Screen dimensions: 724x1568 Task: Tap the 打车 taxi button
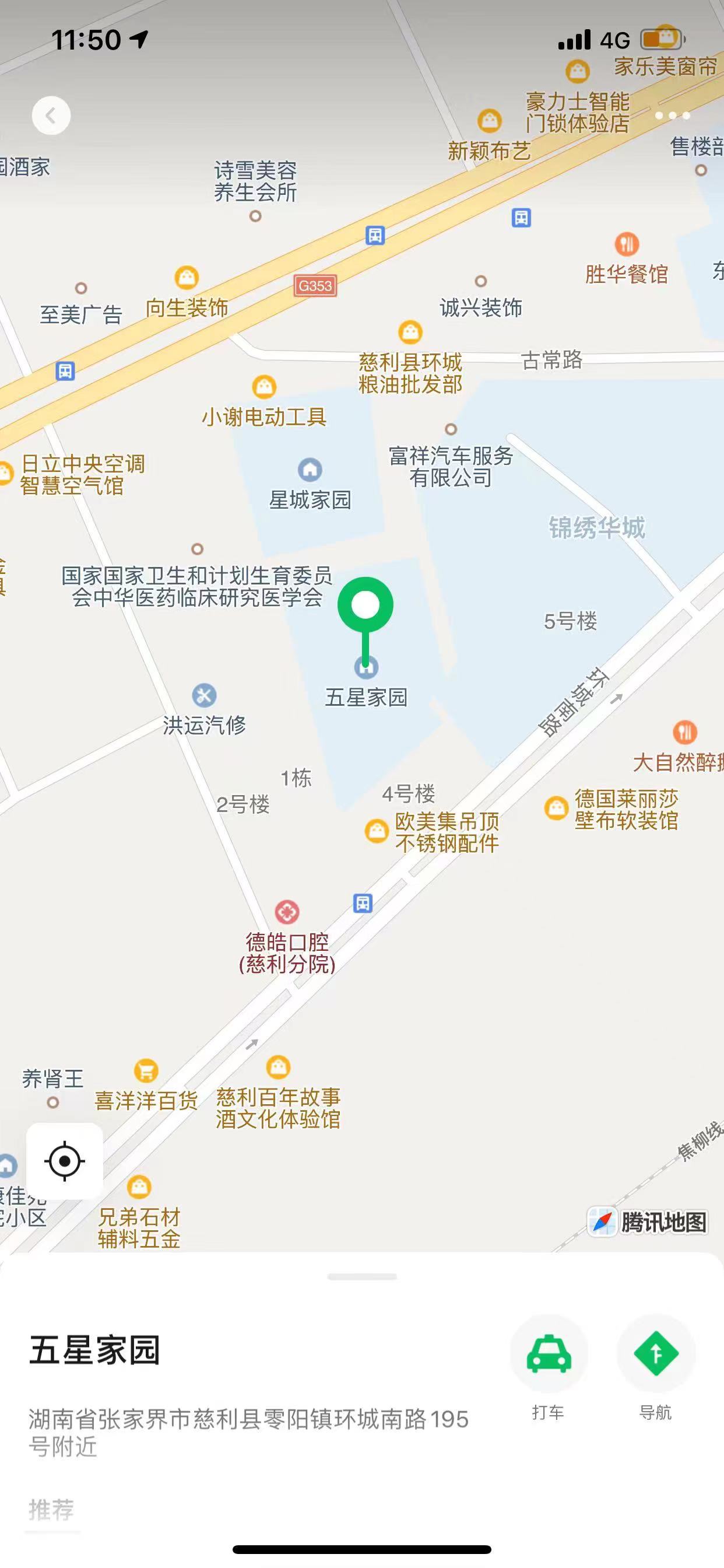point(548,1354)
